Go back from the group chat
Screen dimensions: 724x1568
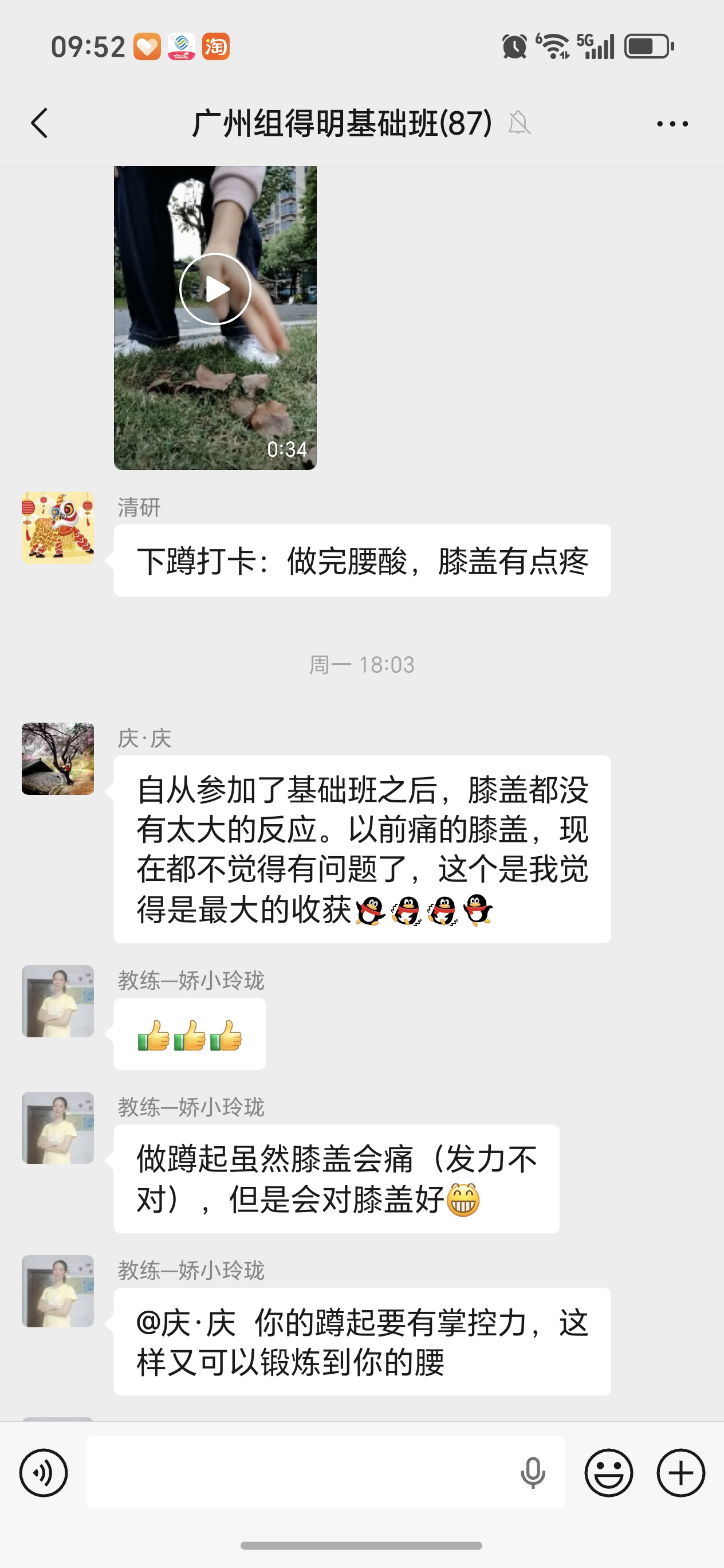(40, 124)
